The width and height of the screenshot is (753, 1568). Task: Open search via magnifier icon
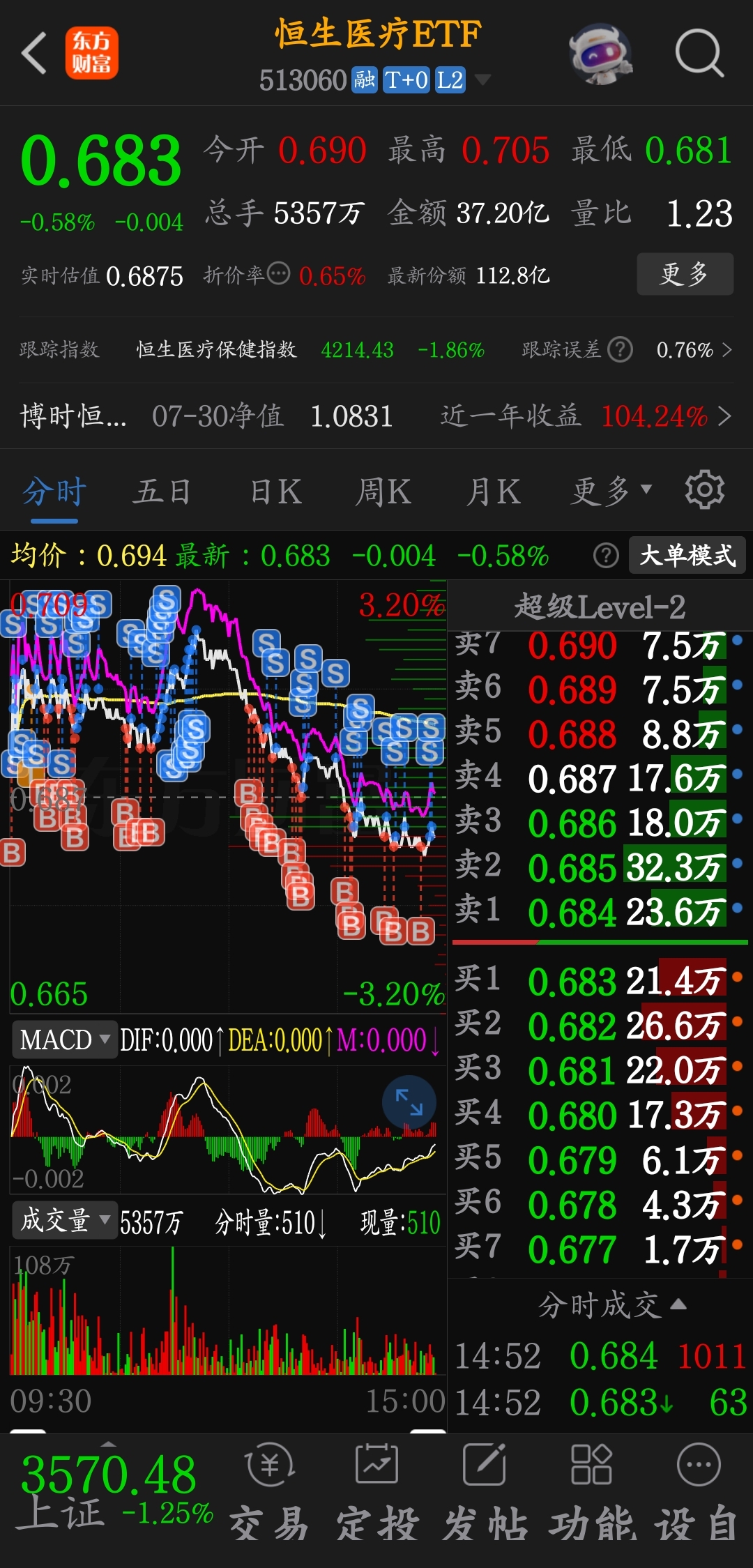(x=701, y=54)
